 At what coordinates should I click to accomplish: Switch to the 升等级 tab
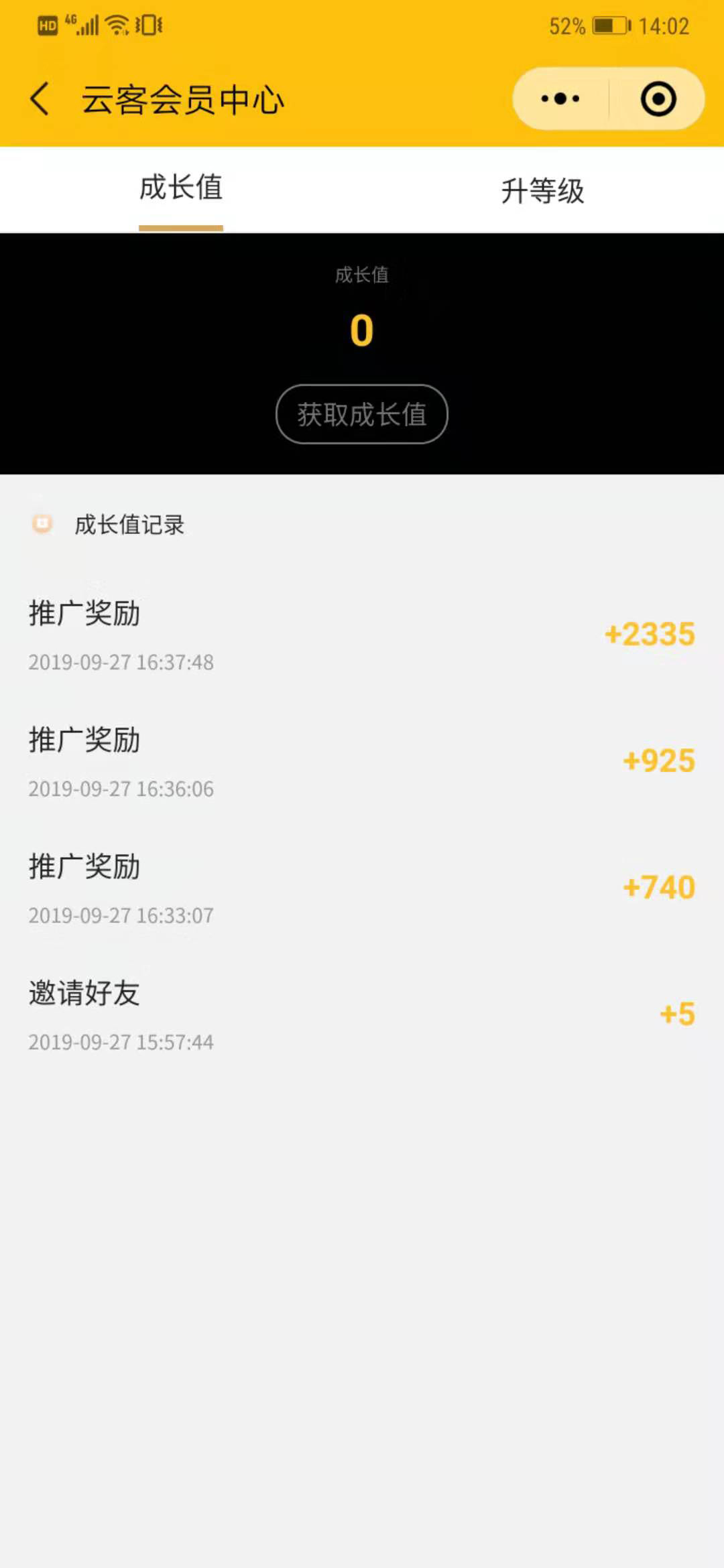coord(543,190)
